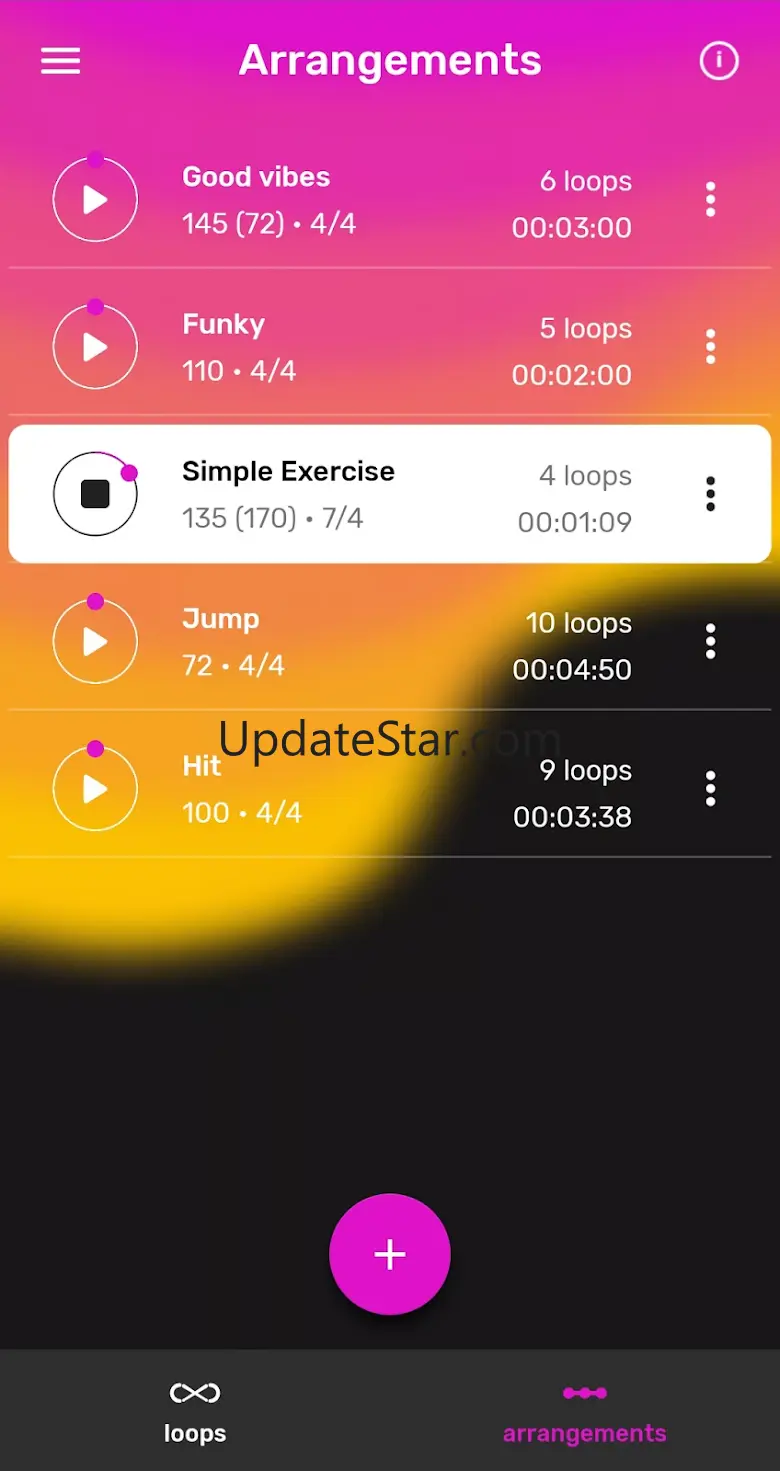Select the arrangements tab
The image size is (780, 1471).
[x=585, y=1411]
